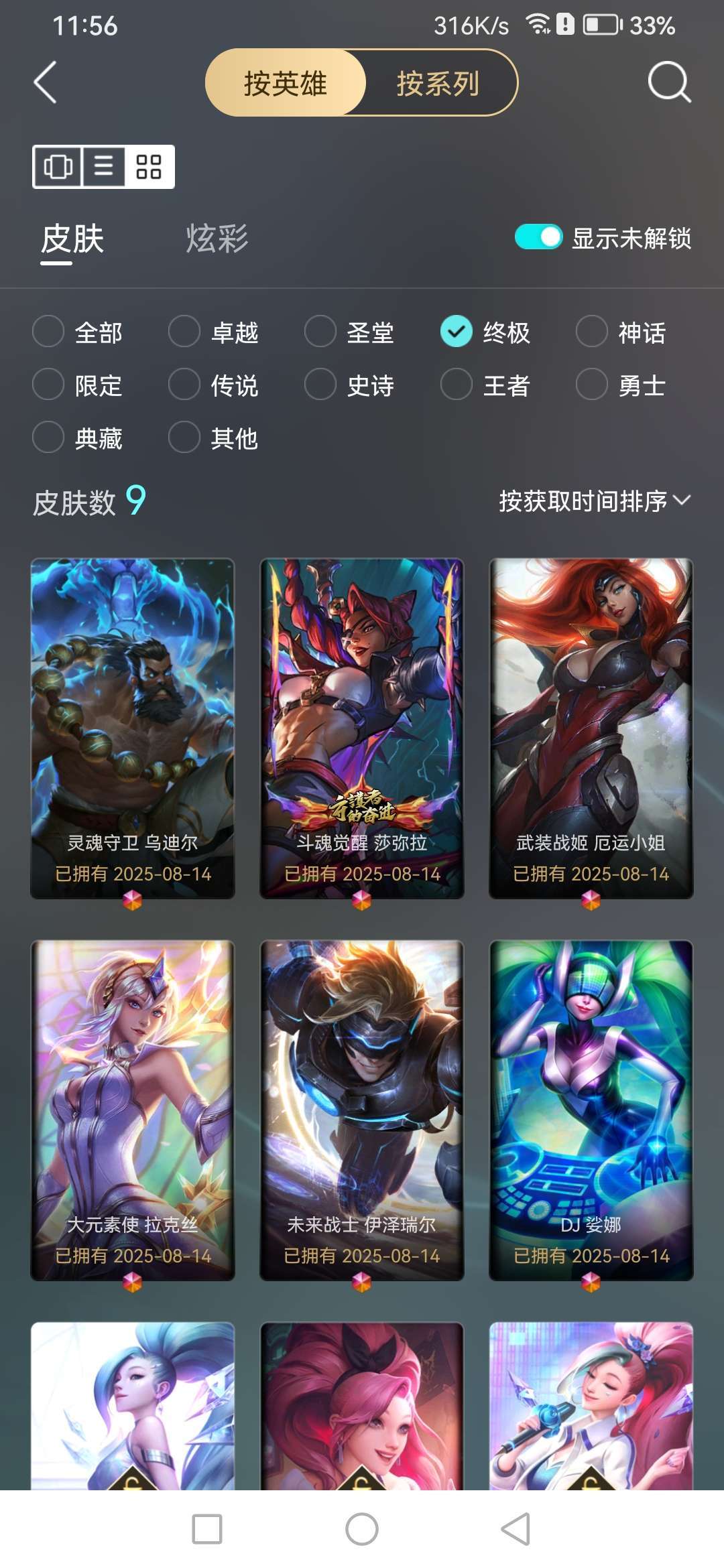
Task: Open the 炫彩 tab
Action: pos(217,239)
